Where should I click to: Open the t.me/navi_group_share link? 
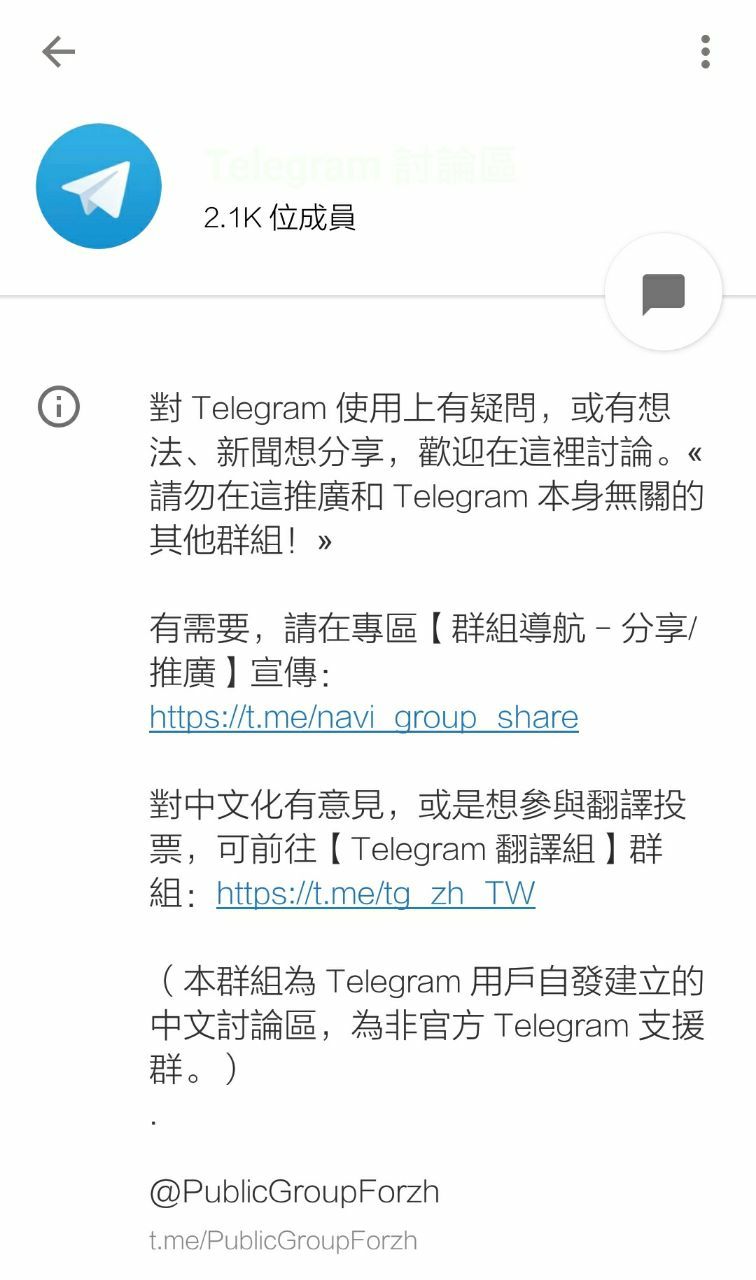click(364, 717)
